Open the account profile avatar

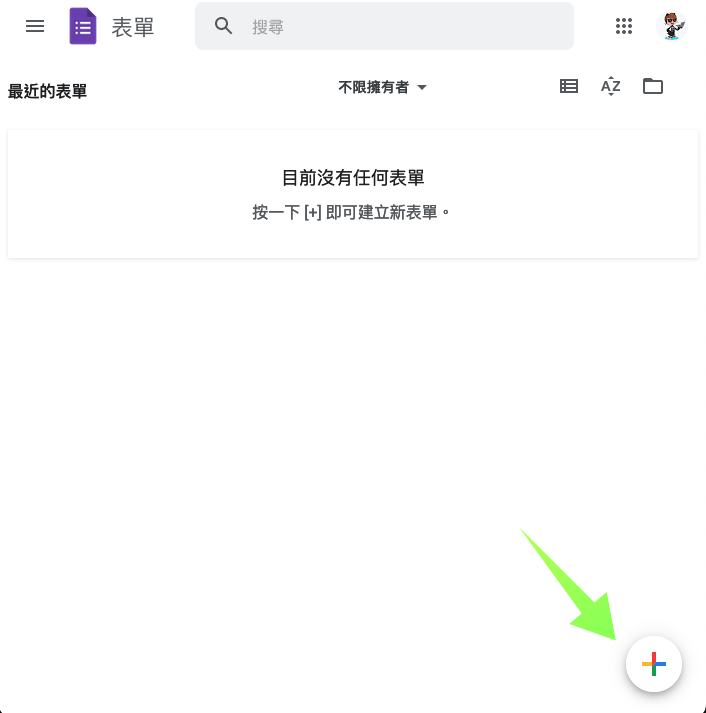click(672, 27)
